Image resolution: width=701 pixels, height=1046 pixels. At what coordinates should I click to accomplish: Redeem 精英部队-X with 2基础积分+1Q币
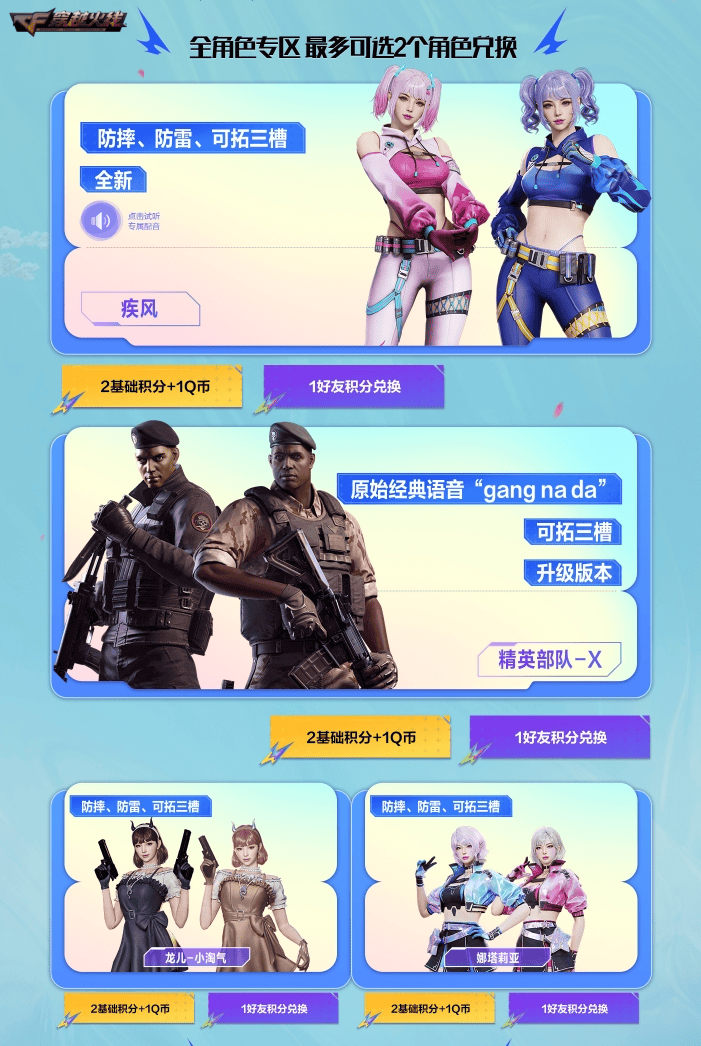360,737
